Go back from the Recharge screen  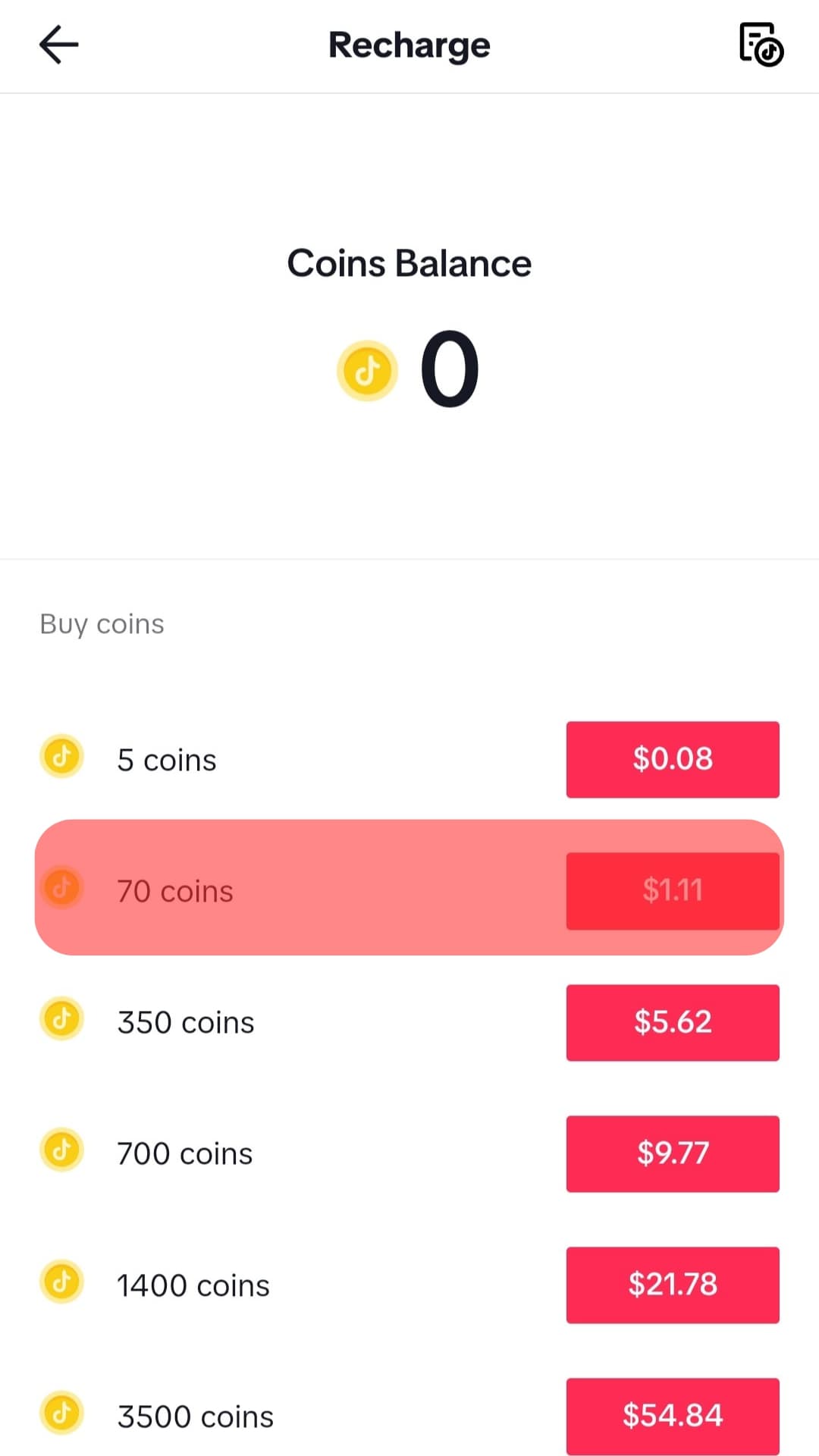point(59,45)
